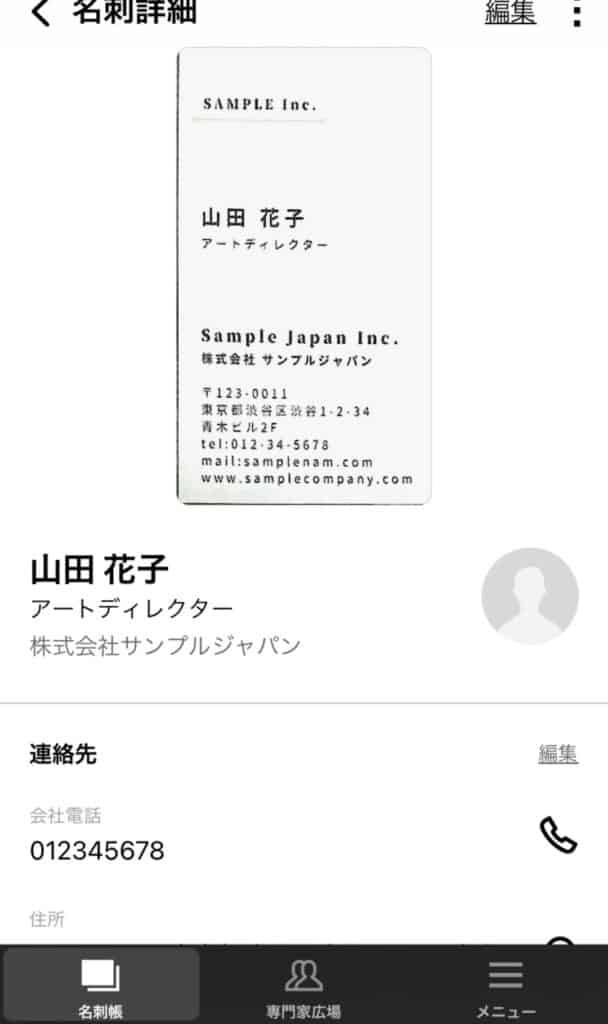Screen dimensions: 608x1024
Task: Edit the 連絡先 section
Action: tap(558, 754)
